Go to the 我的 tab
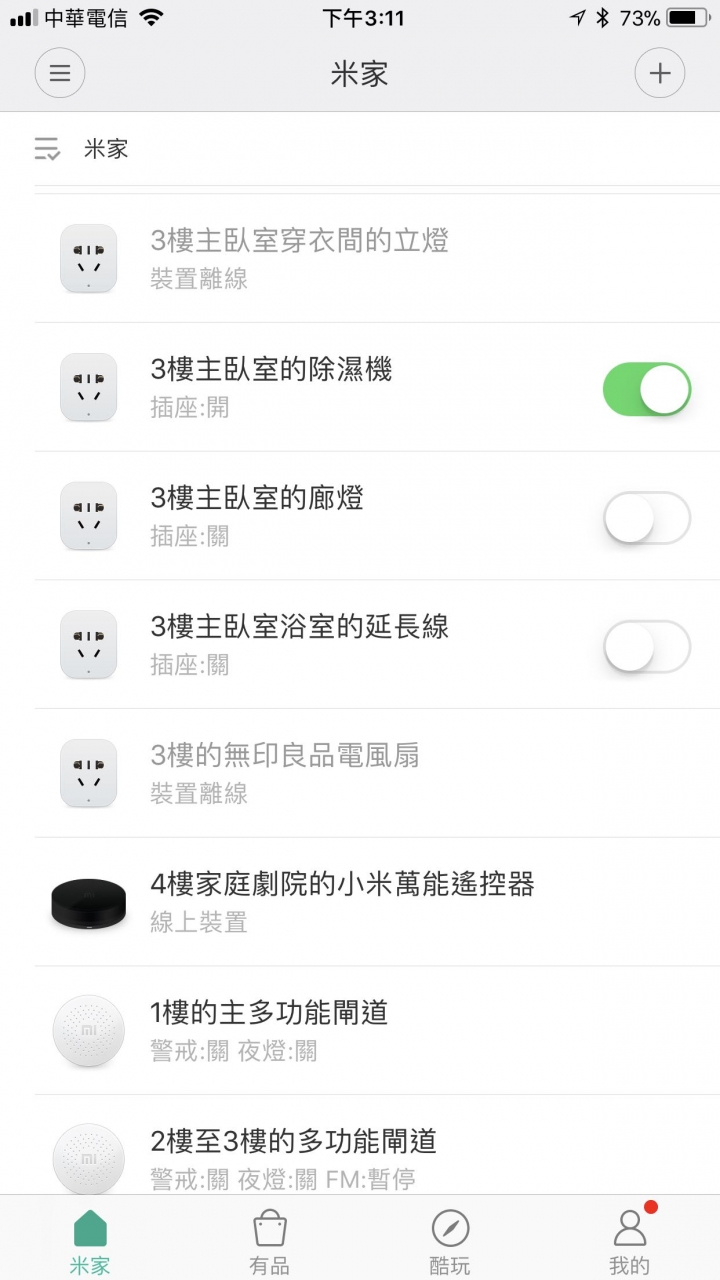 click(x=630, y=1241)
